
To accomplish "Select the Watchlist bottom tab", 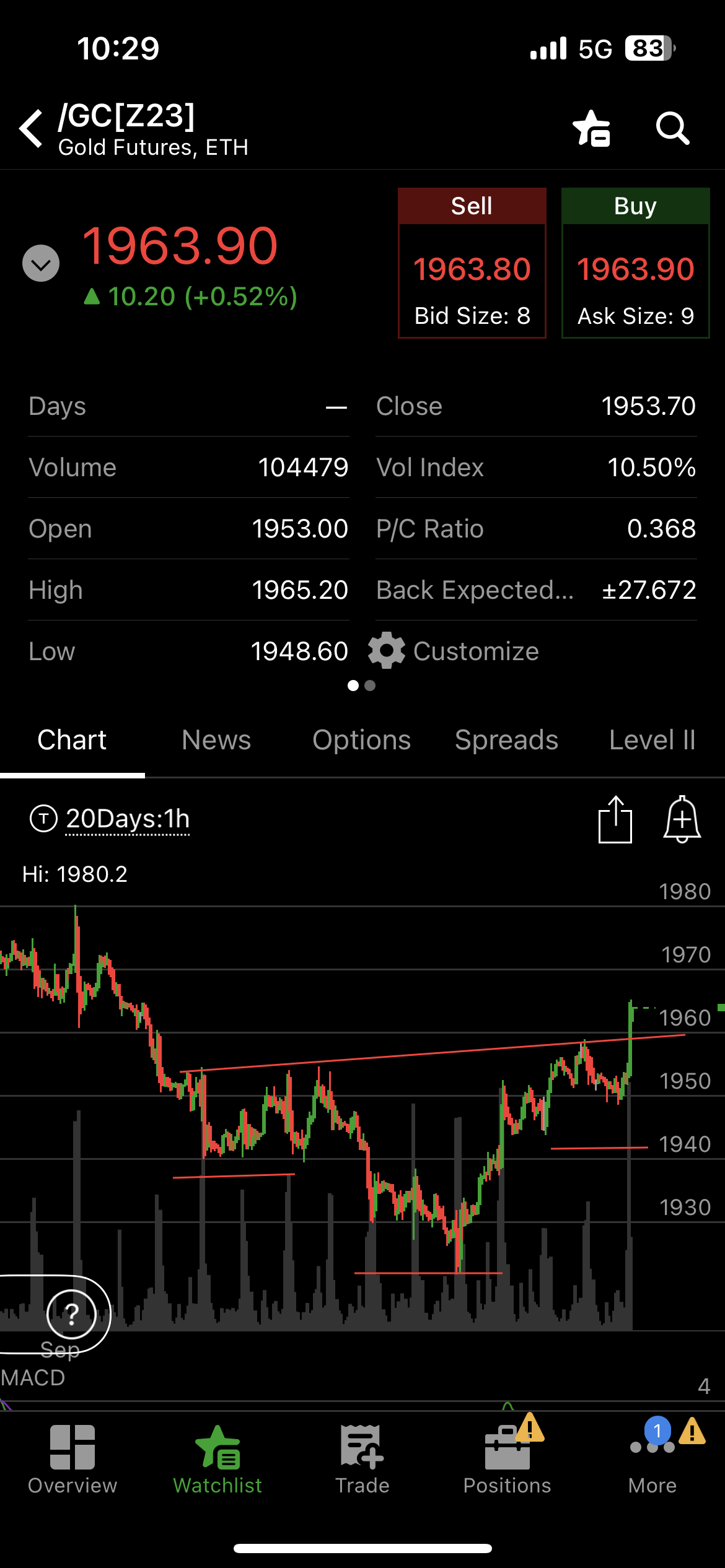I will coord(217,1460).
